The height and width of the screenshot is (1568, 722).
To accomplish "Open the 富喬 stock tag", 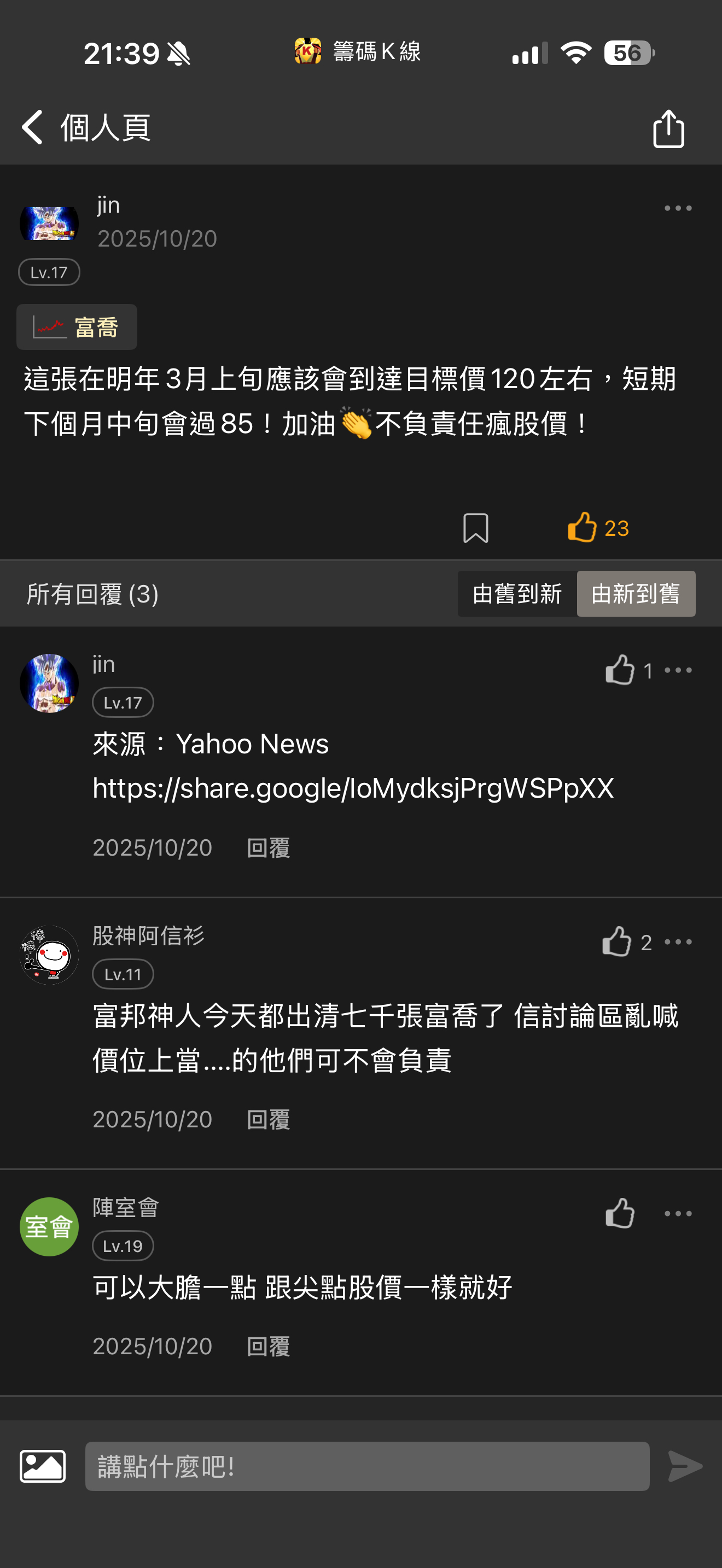I will tap(77, 327).
